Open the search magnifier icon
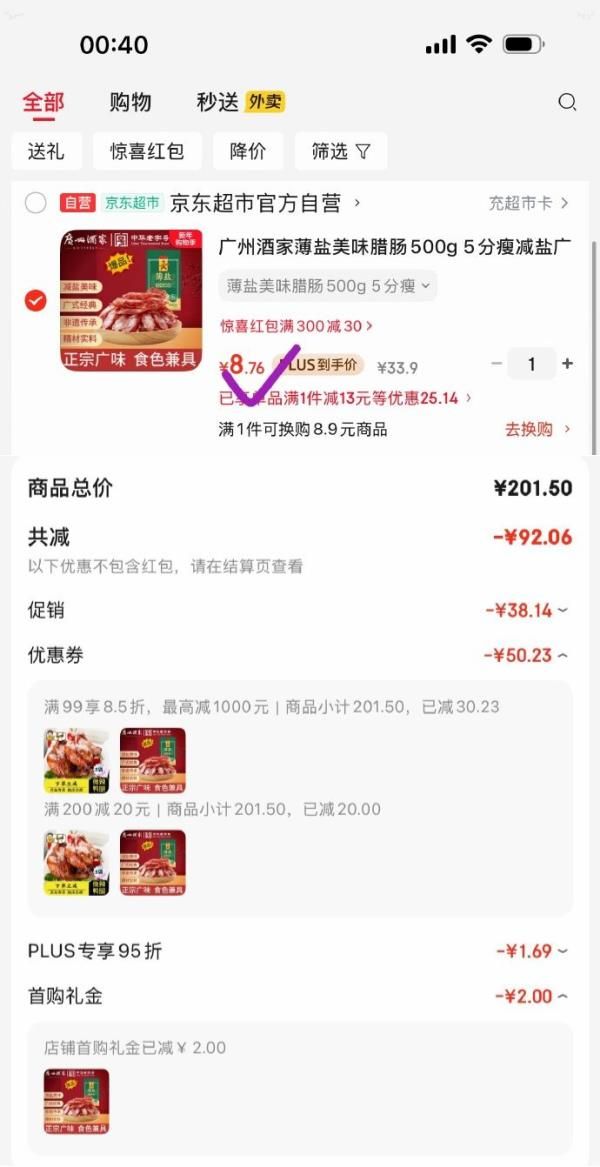600x1167 pixels. (x=567, y=102)
